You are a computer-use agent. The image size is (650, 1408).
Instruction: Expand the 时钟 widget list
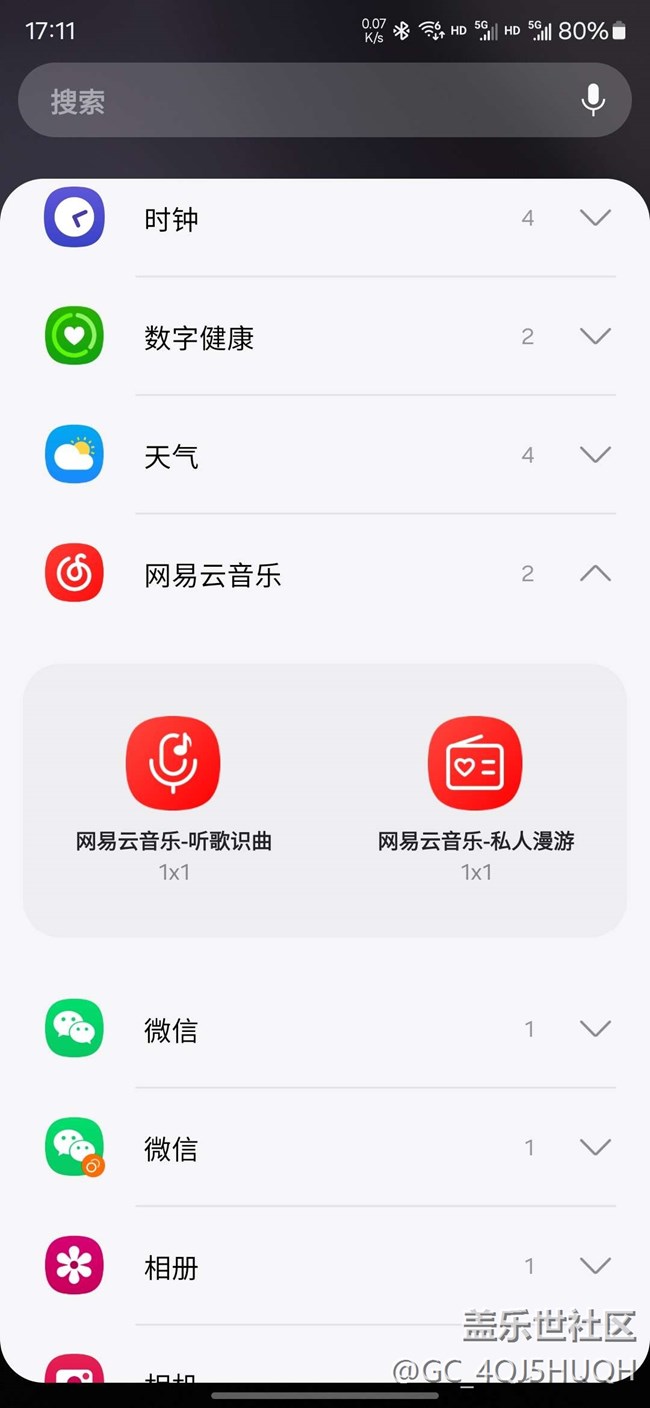[x=595, y=218]
